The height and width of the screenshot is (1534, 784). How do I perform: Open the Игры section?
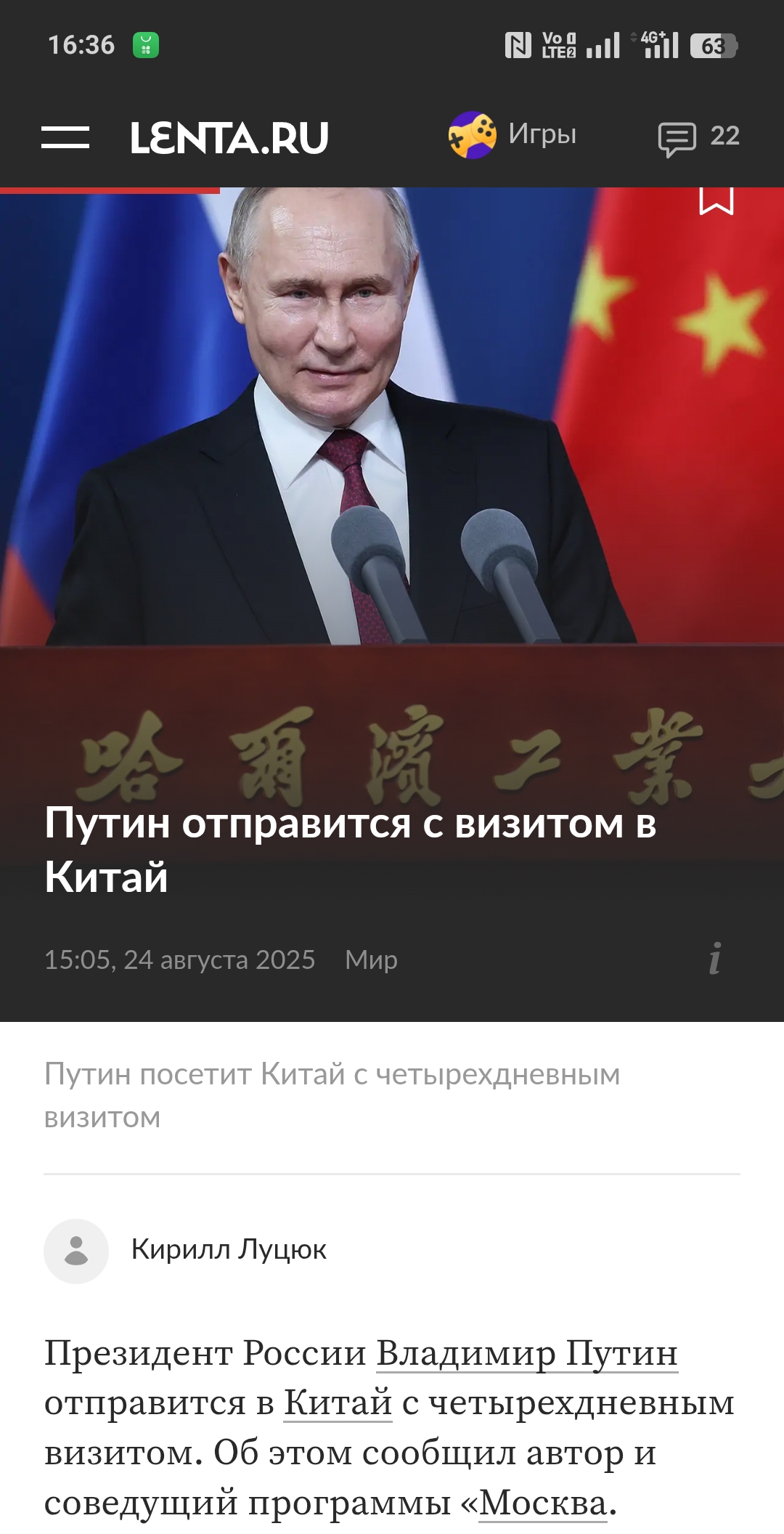coord(513,135)
